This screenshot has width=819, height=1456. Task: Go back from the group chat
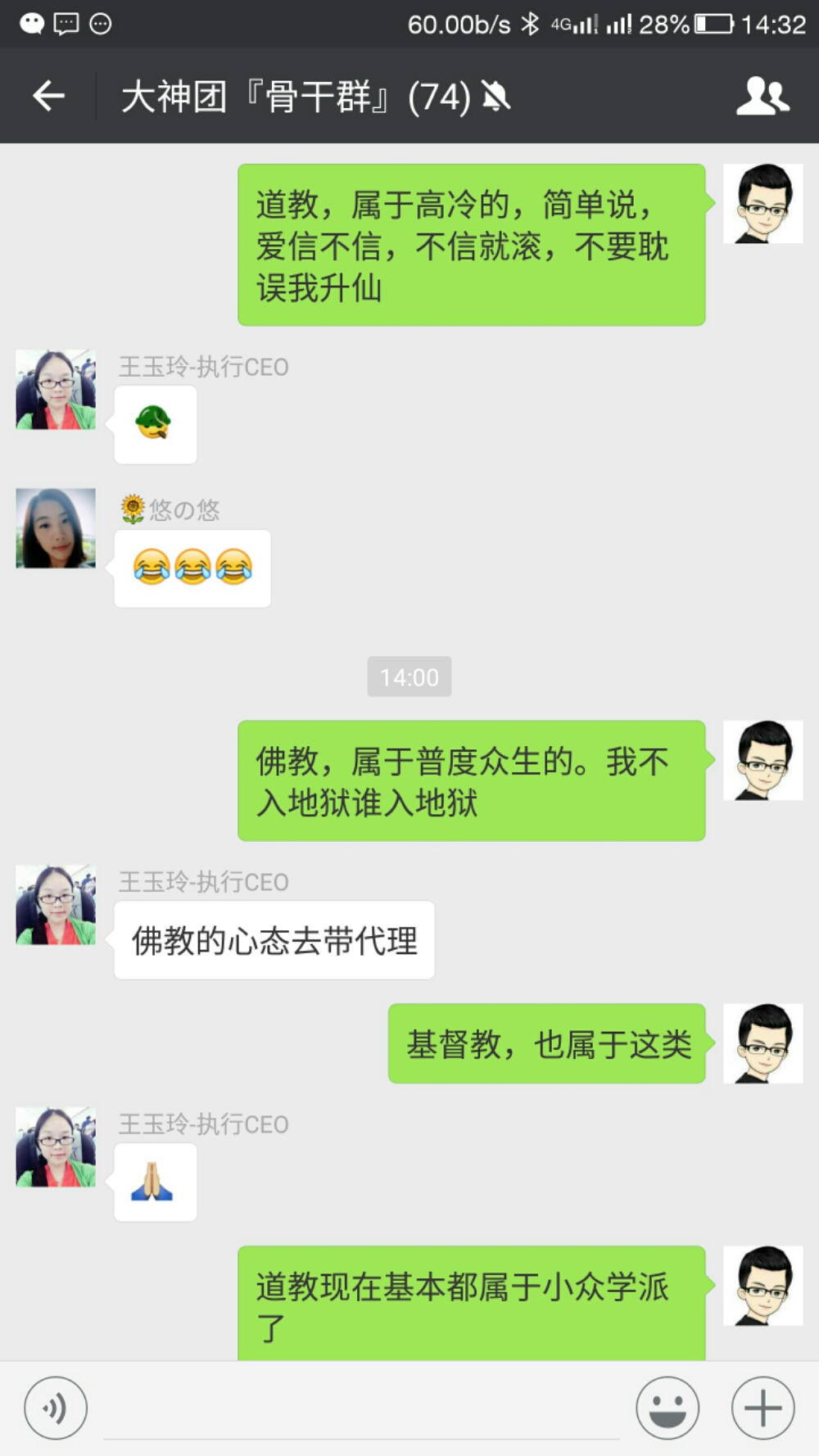coord(48,96)
